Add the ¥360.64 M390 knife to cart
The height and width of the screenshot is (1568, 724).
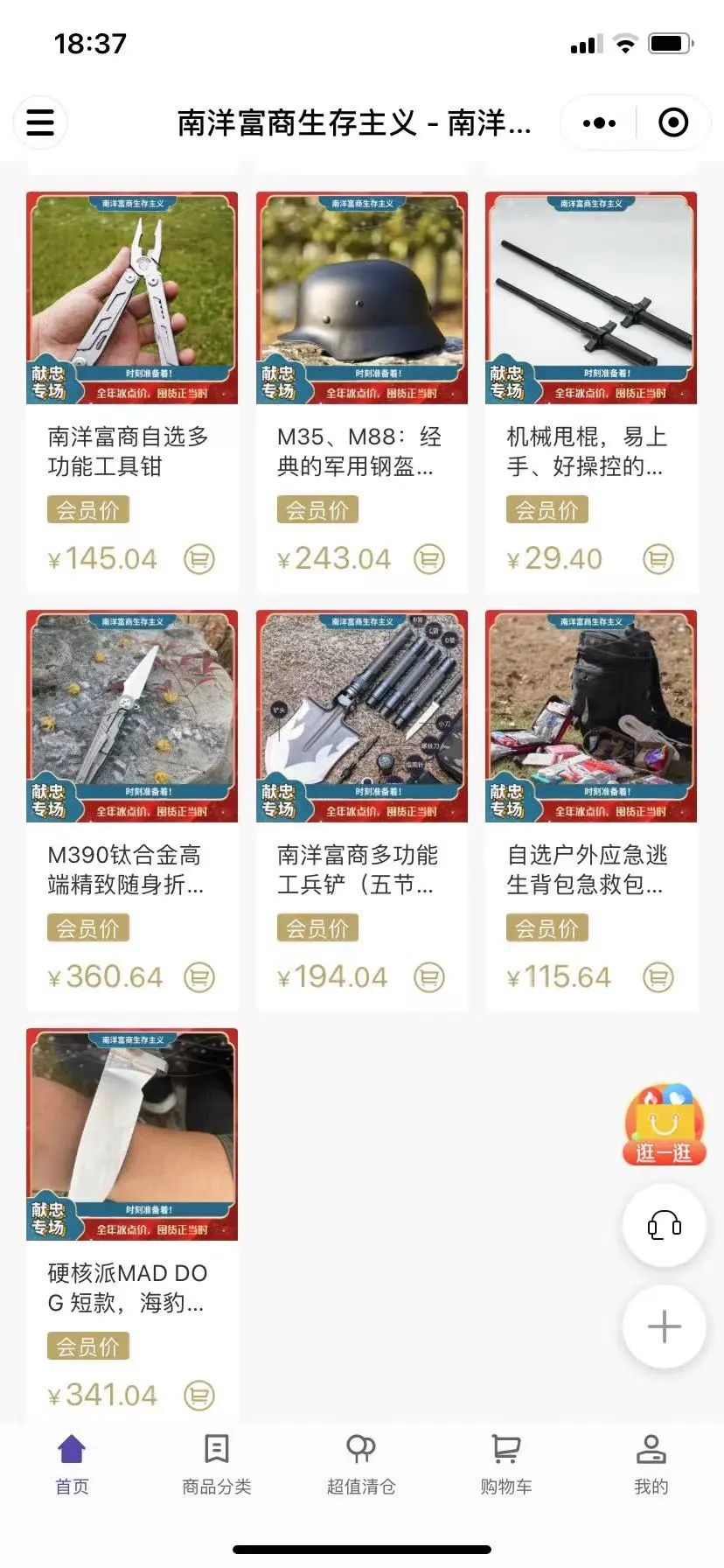pyautogui.click(x=199, y=977)
